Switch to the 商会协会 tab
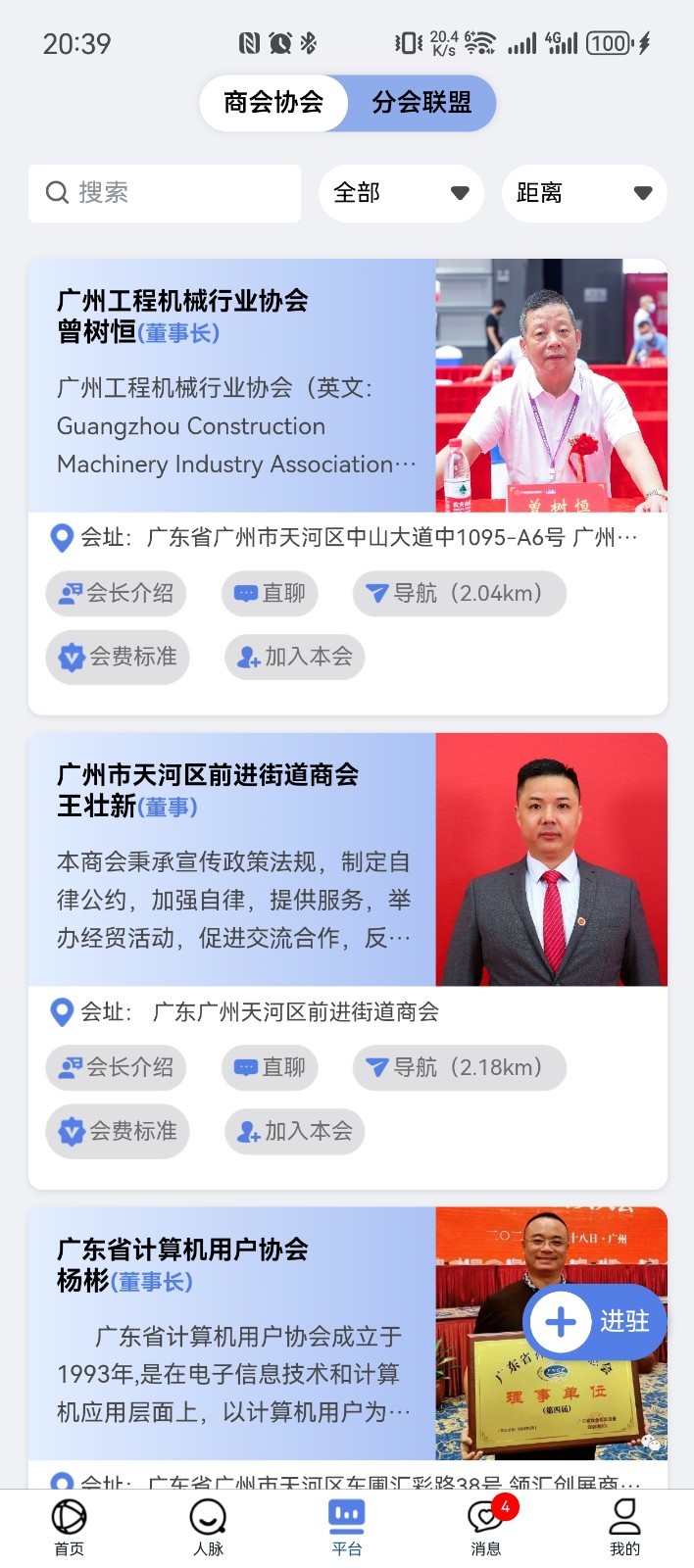The image size is (694, 1568). point(273,102)
